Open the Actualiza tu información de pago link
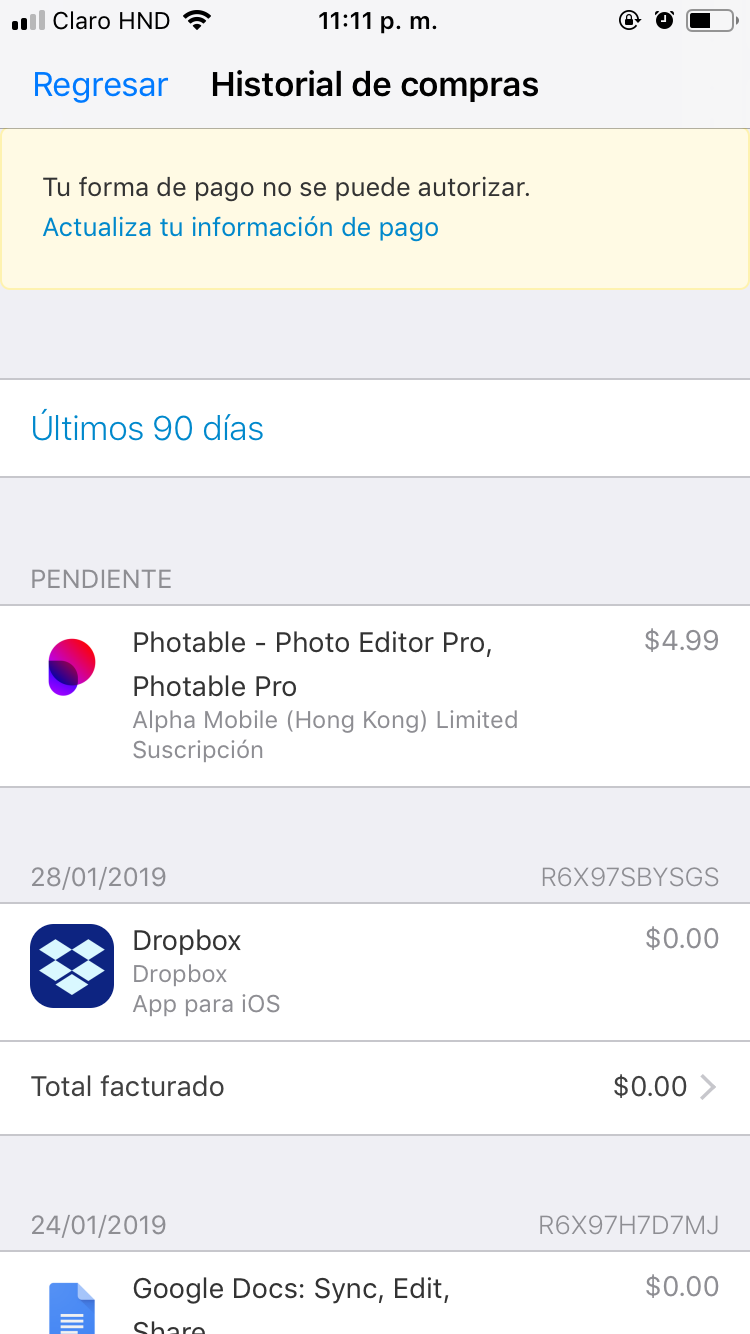This screenshot has height=1334, width=750. point(240,227)
